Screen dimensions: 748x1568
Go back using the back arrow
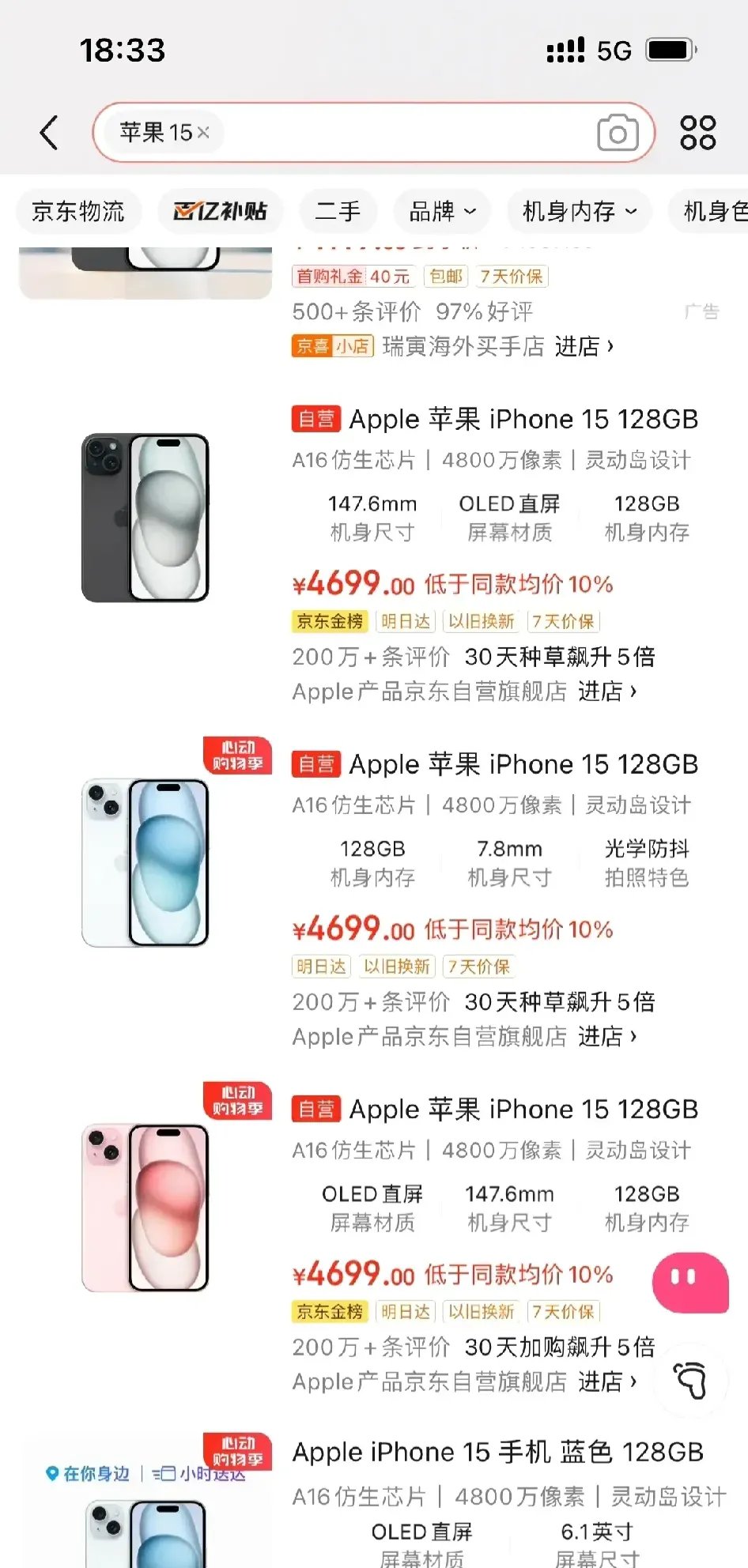(49, 132)
